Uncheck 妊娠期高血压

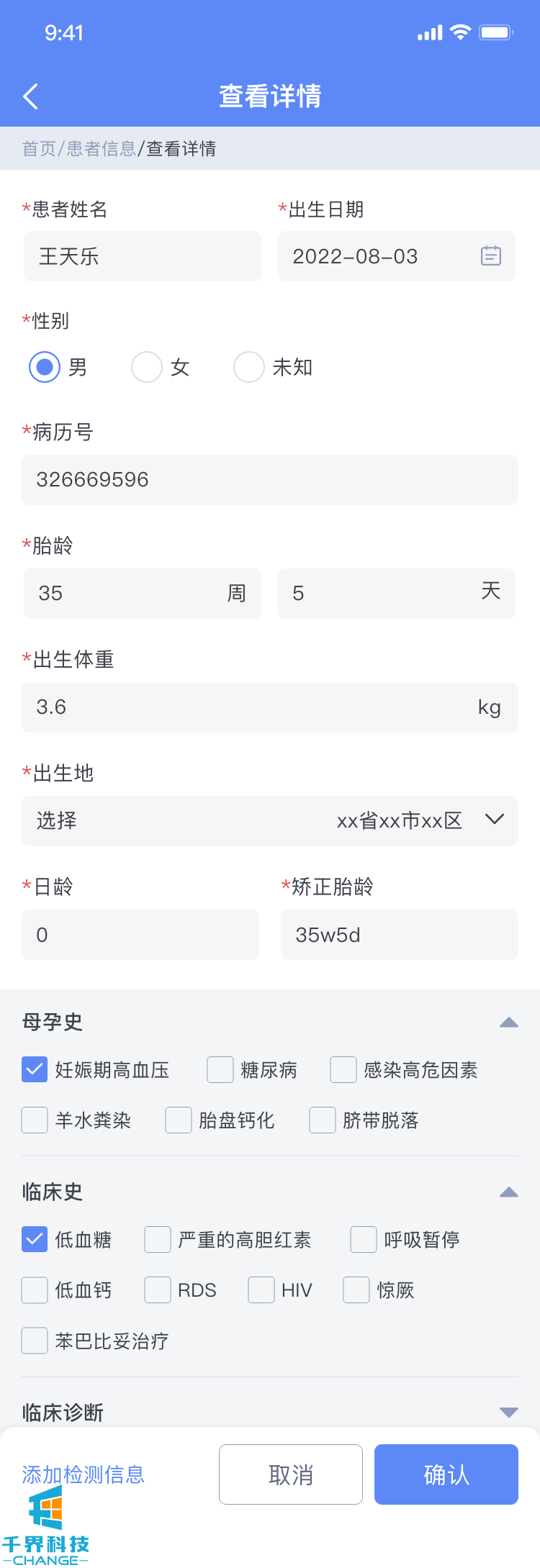point(35,1070)
